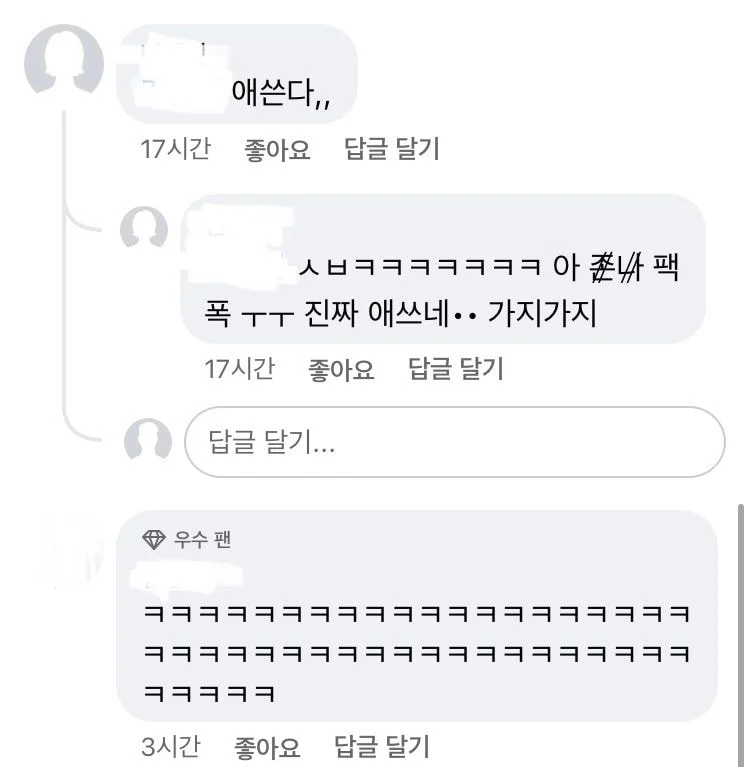Image resolution: width=750 pixels, height=767 pixels.
Task: Reply to the 진짜 애쓰네 comment
Action: click(x=456, y=369)
